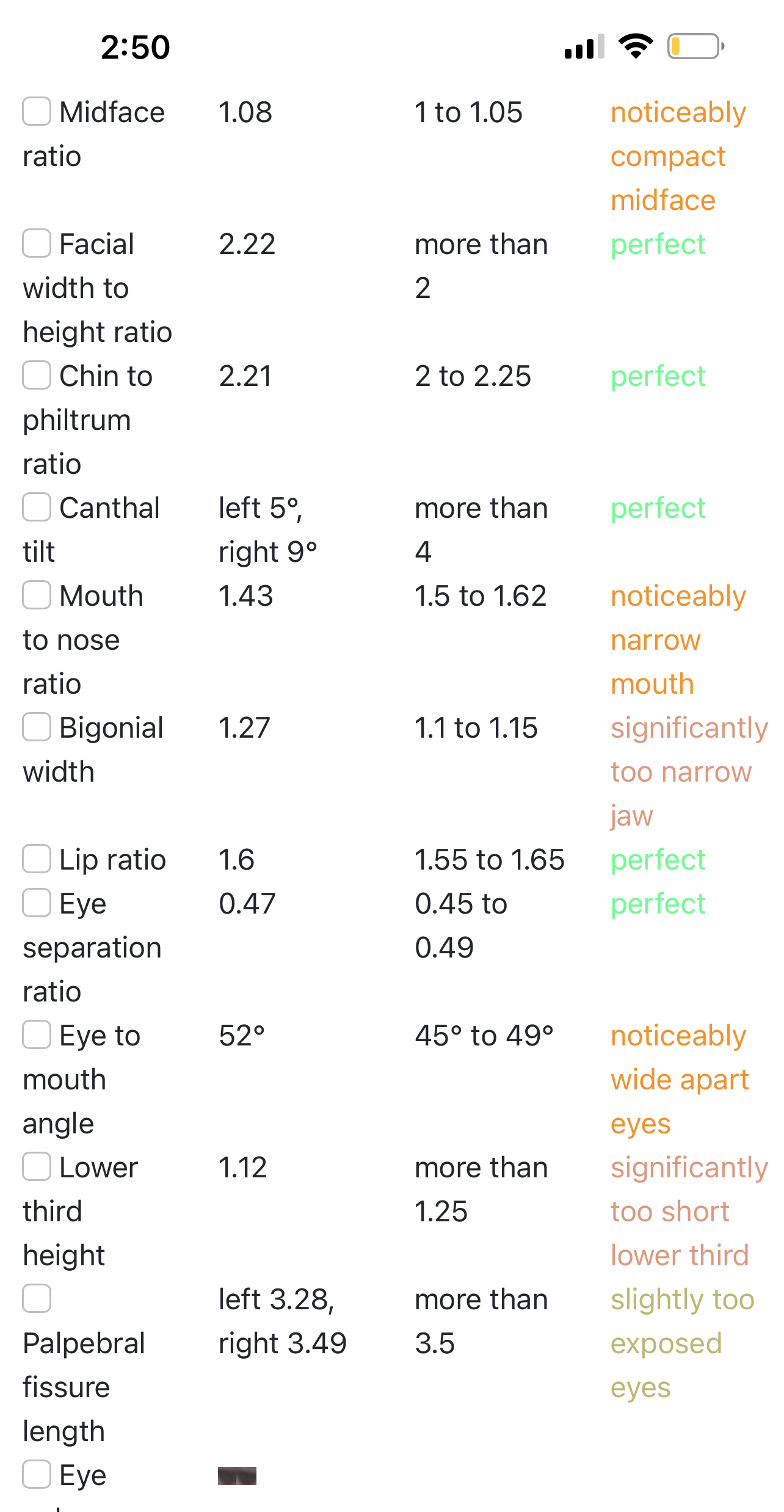Select the Eye separation ratio checkbox

(x=37, y=903)
